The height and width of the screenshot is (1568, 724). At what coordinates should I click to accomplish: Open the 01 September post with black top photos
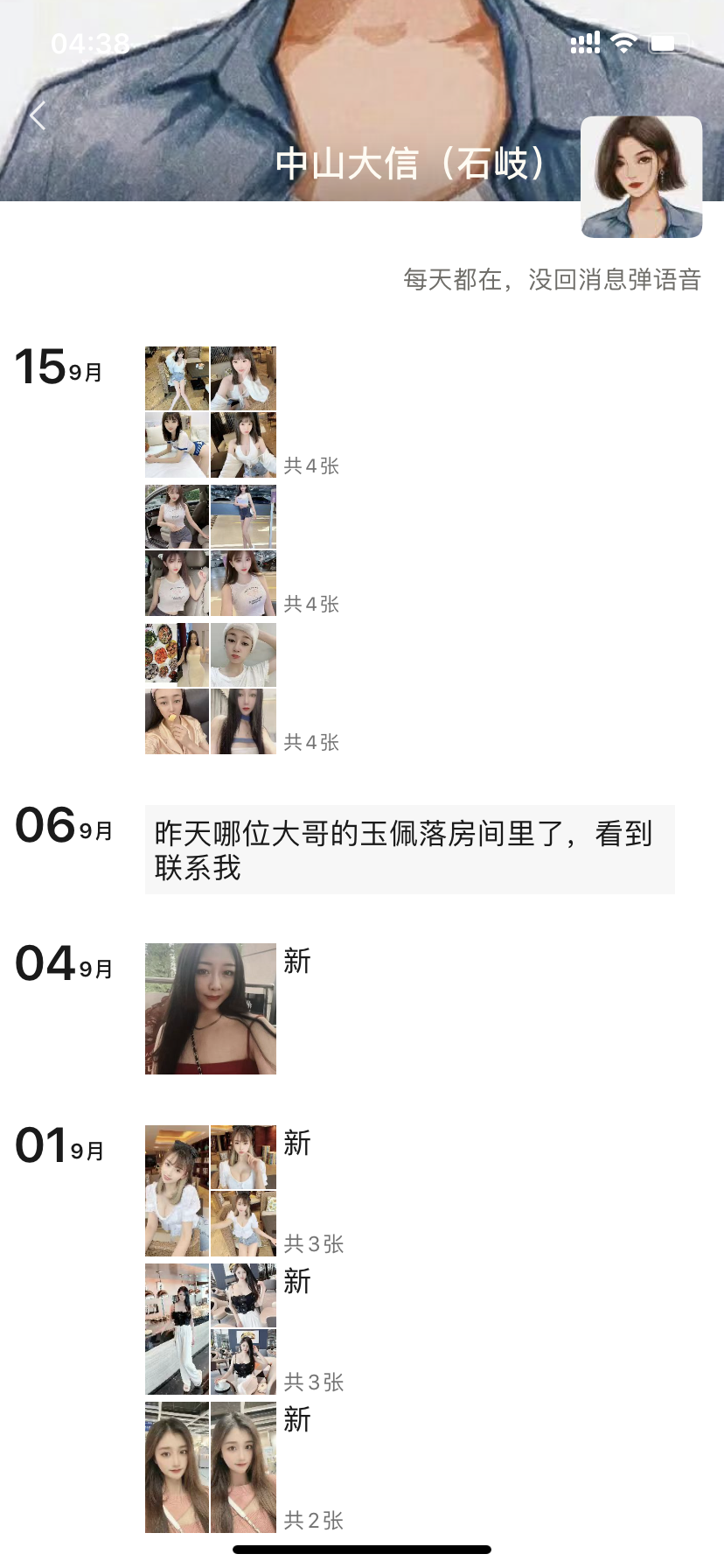211,1329
